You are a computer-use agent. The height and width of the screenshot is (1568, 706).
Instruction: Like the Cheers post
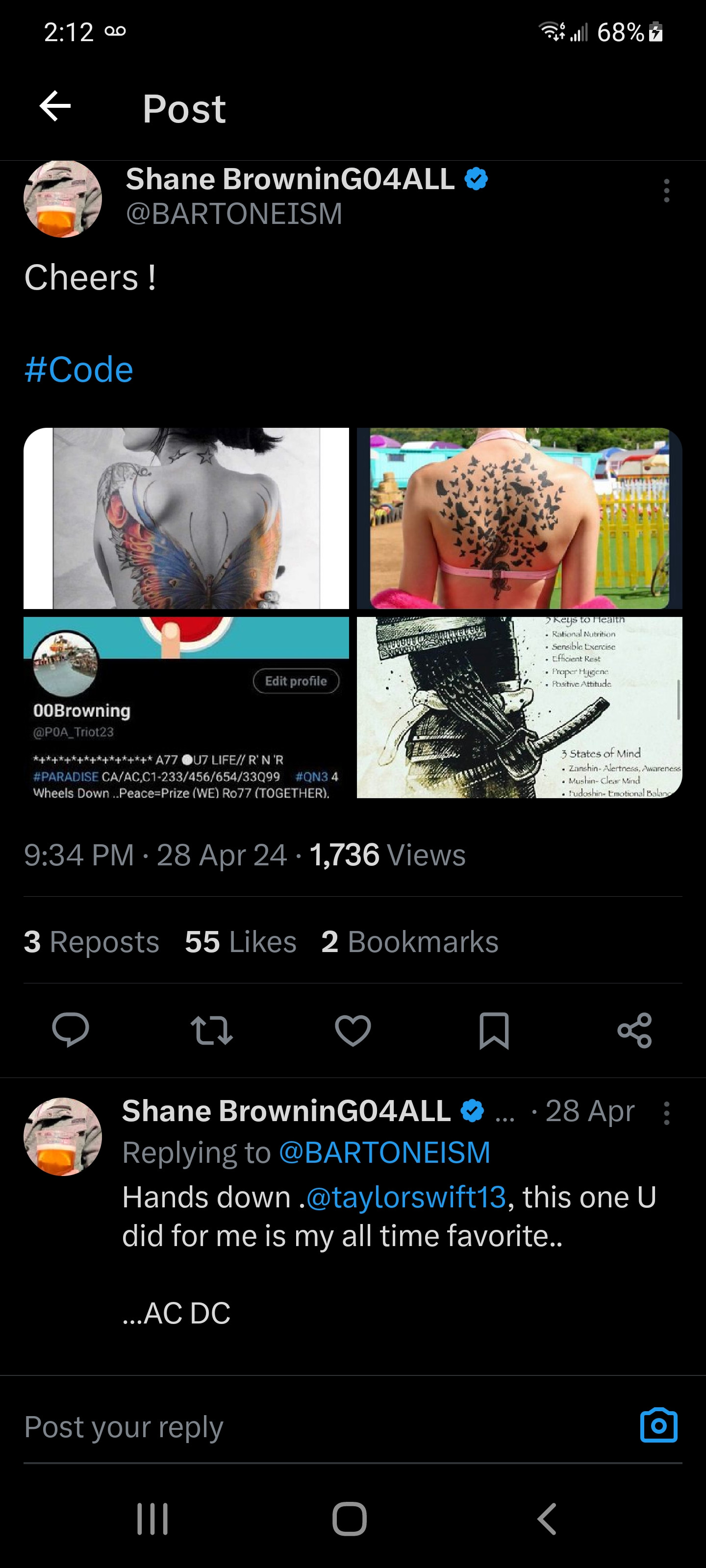(x=353, y=1030)
